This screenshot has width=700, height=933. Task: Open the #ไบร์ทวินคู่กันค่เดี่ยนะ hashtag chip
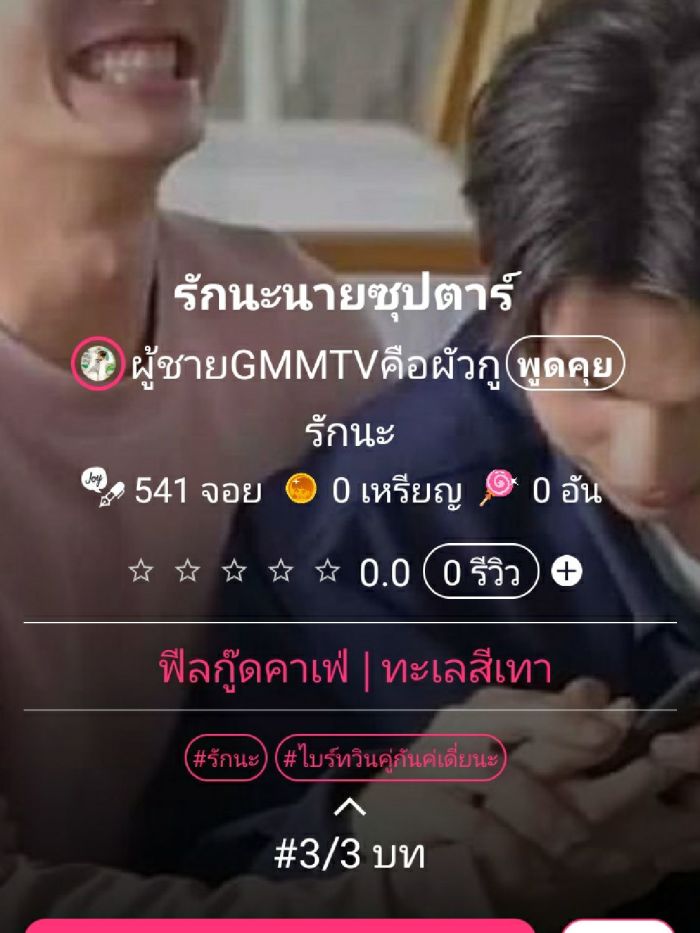(390, 759)
